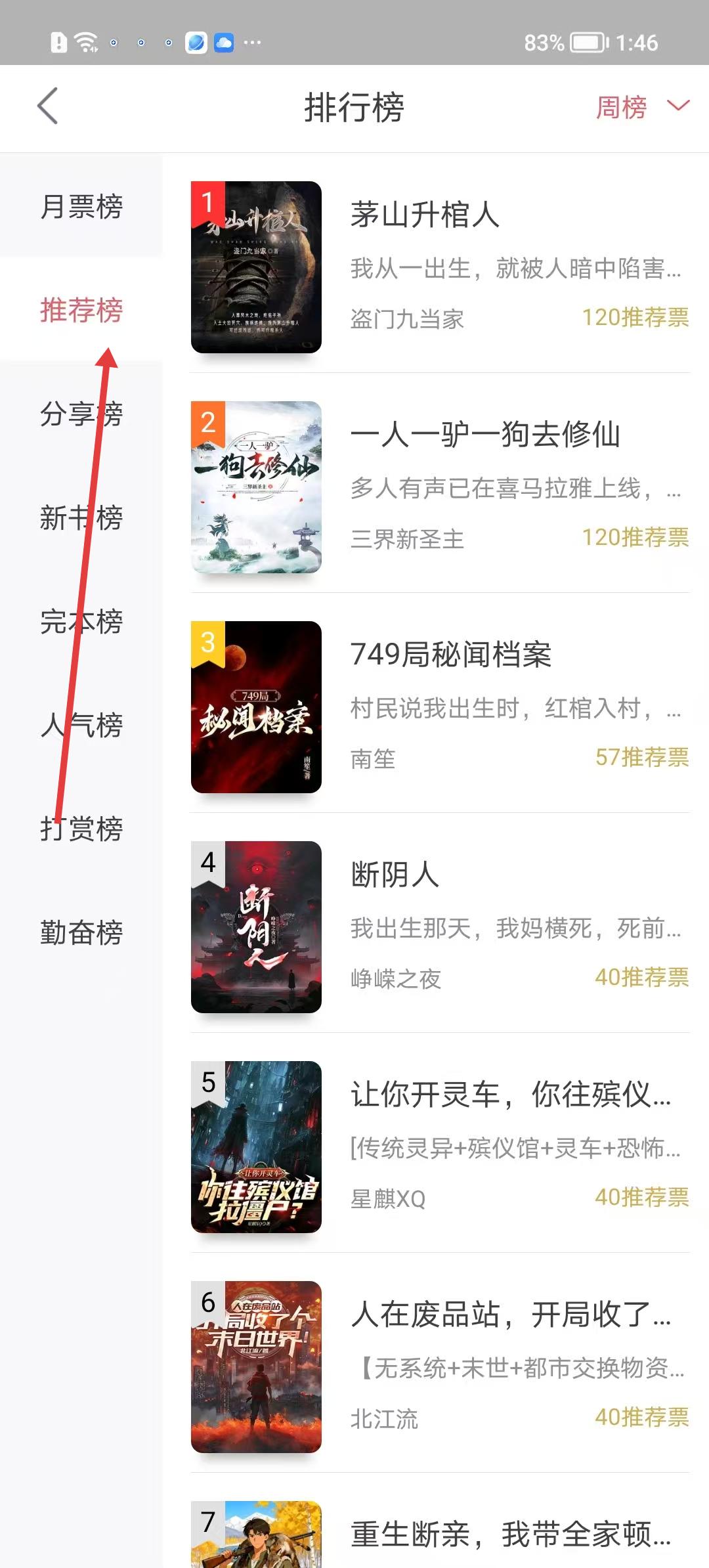View details of 749局秘闻档案
This screenshot has height=1568, width=709.
tap(440, 707)
